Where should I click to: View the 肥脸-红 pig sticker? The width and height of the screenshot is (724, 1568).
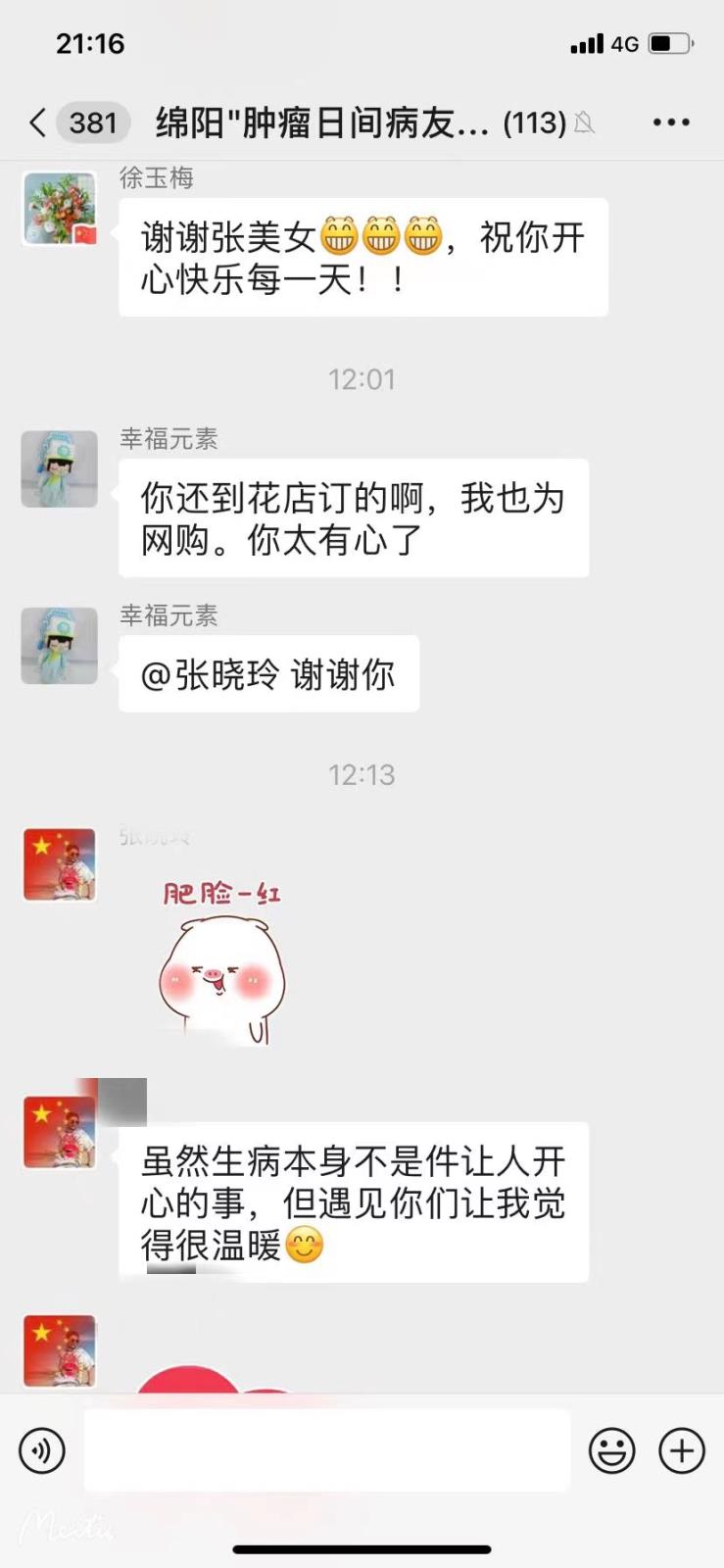(222, 962)
